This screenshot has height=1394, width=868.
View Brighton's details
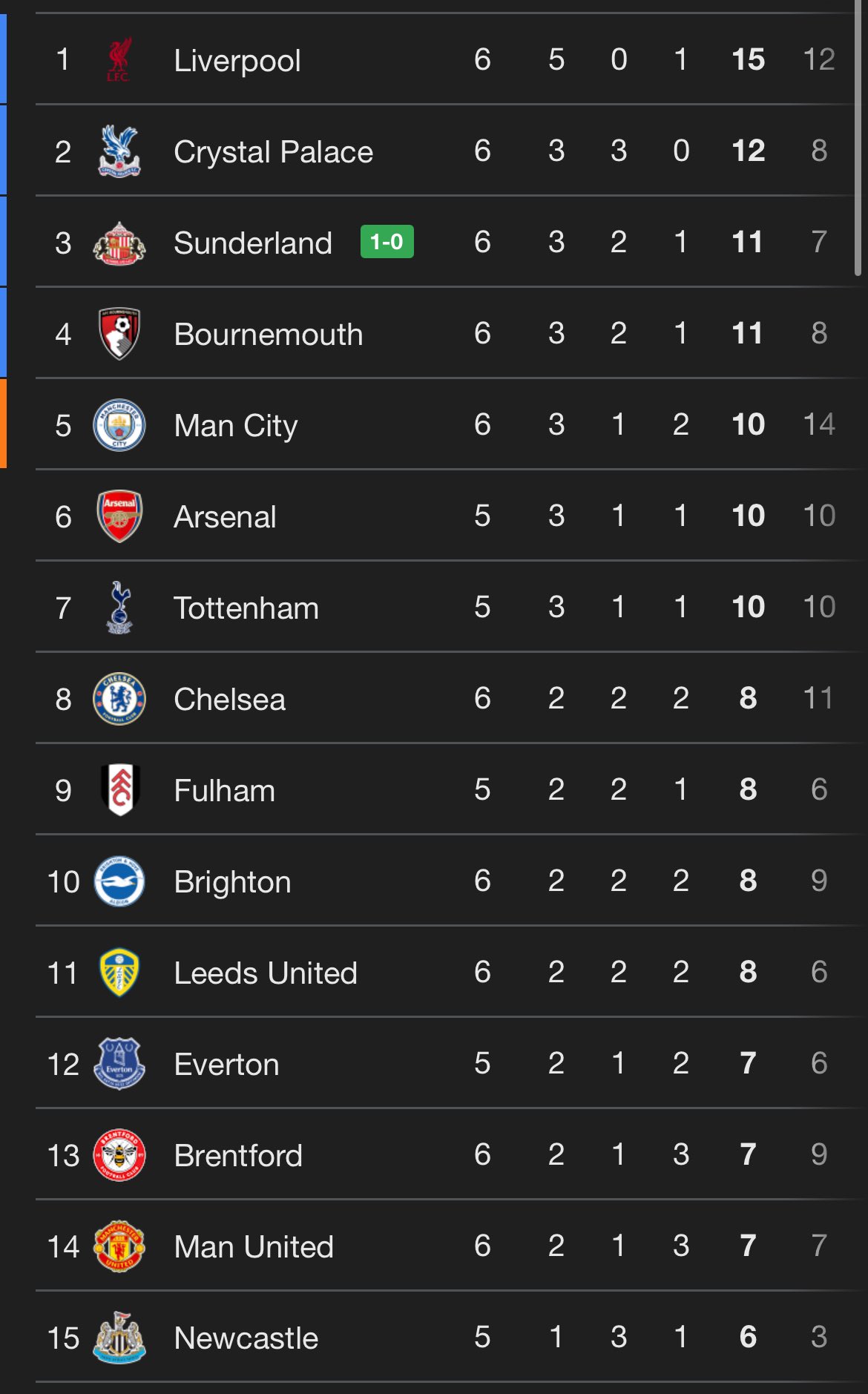click(x=445, y=881)
